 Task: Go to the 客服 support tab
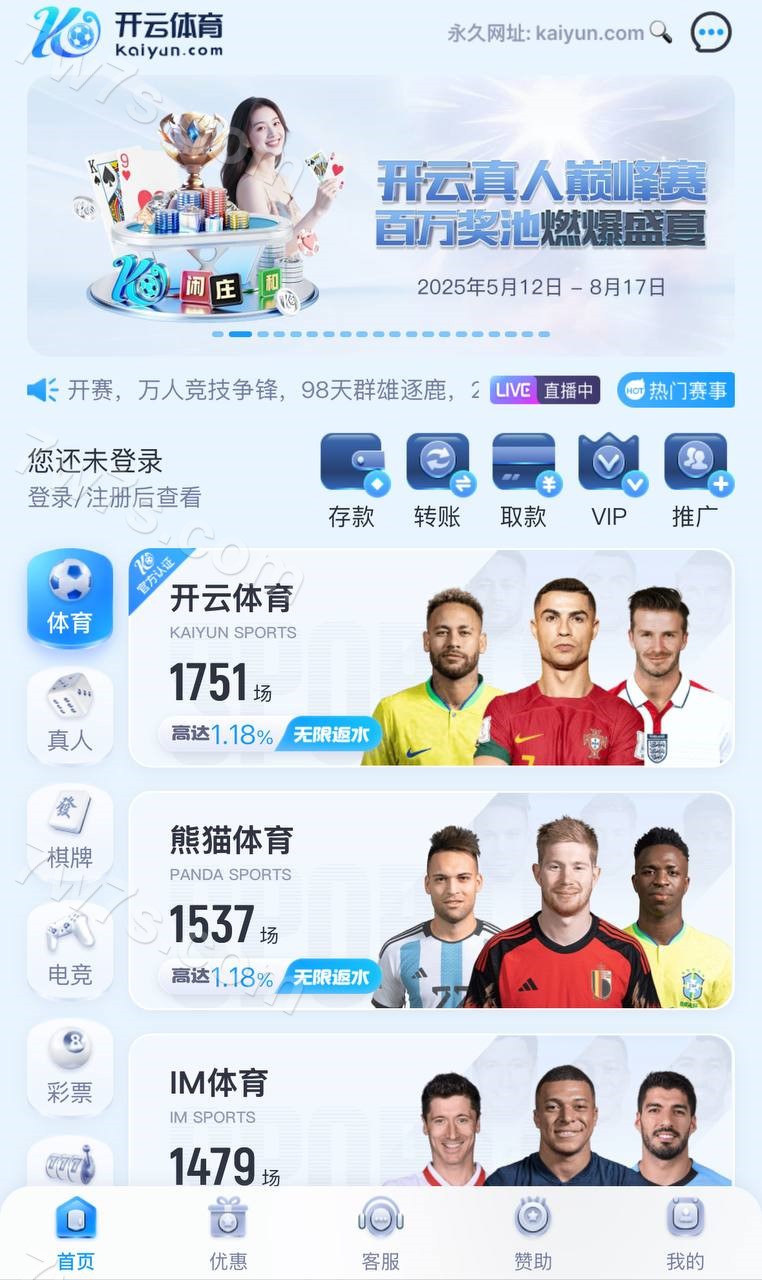point(381,1233)
